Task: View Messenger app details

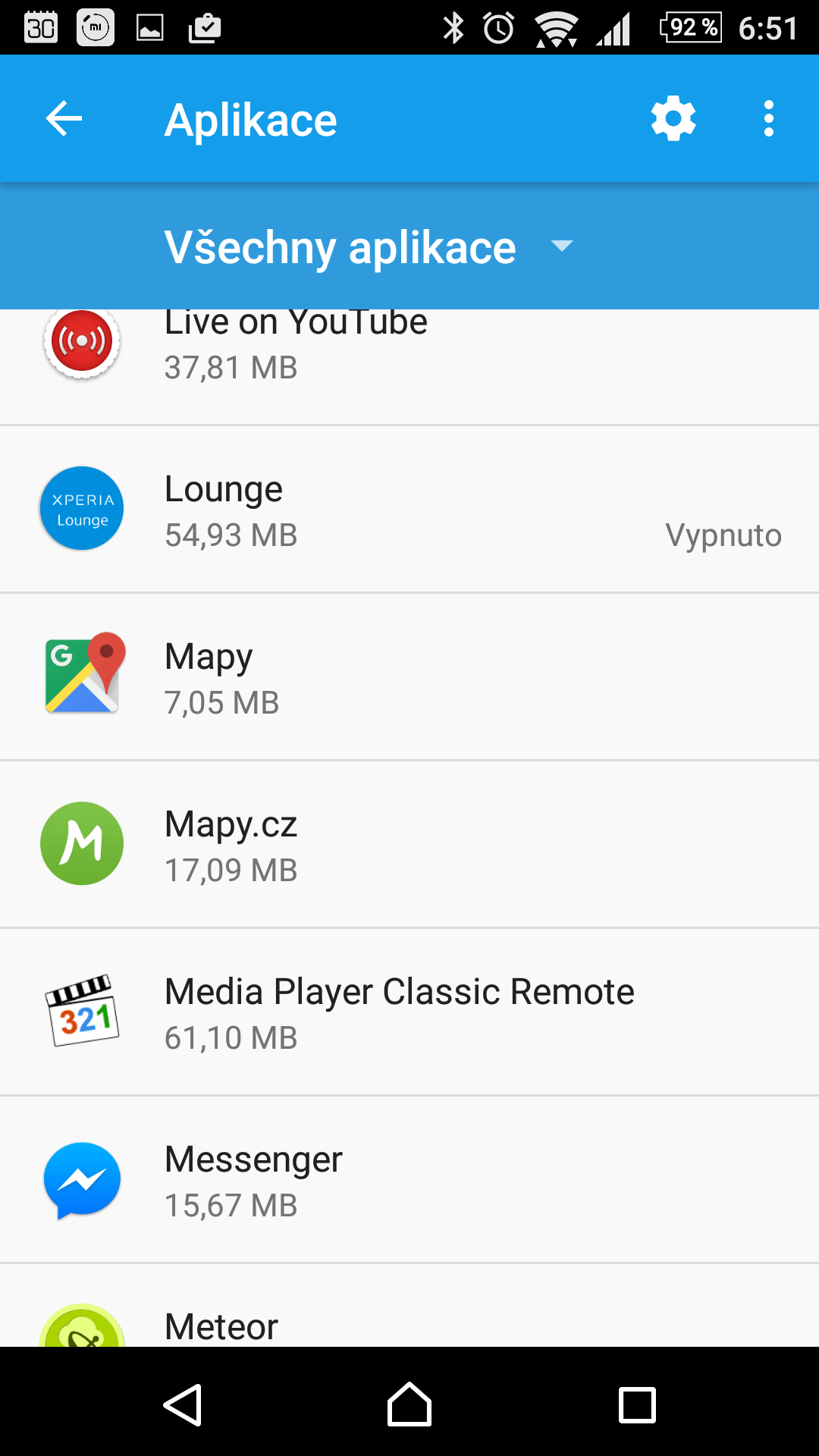Action: tap(409, 1180)
